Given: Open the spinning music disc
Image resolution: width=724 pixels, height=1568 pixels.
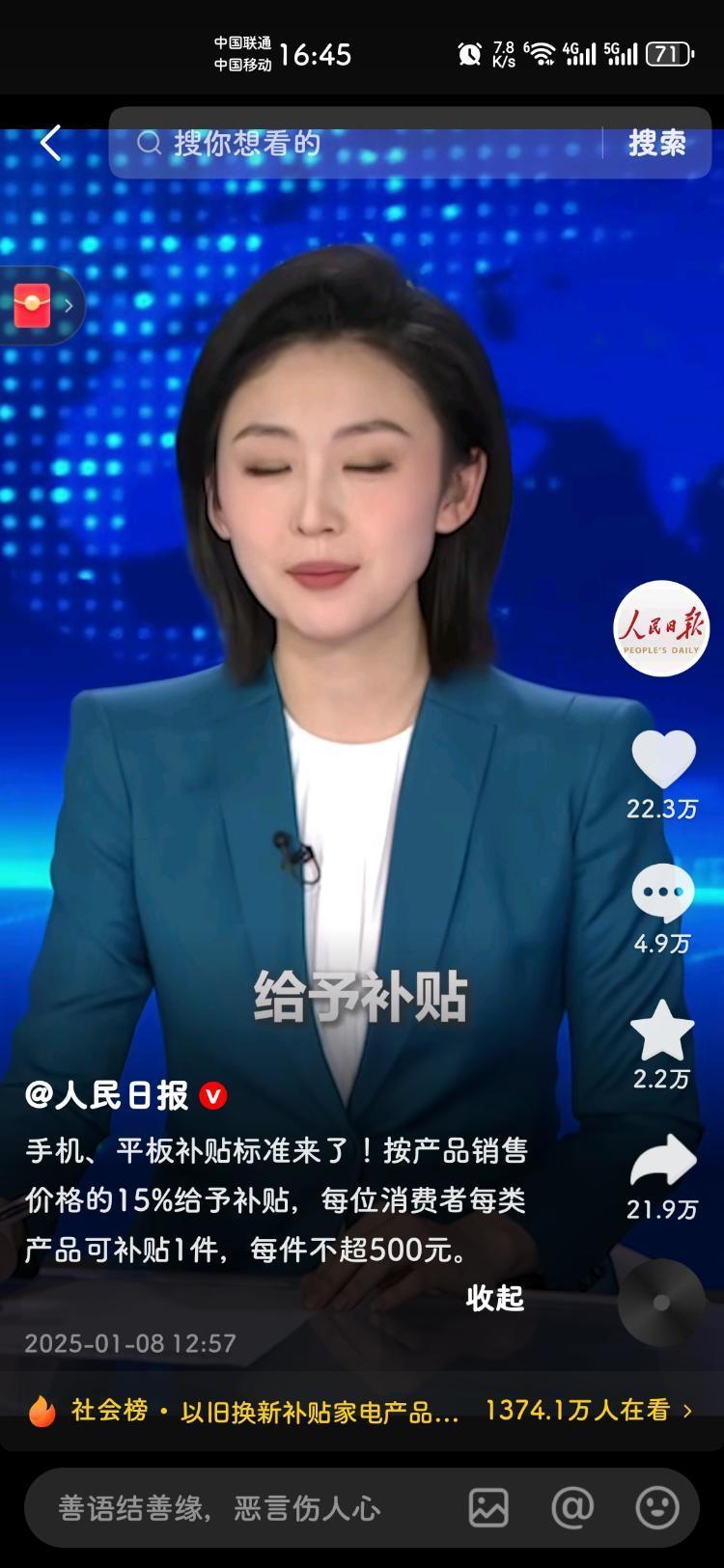Looking at the screenshot, I should point(661,1302).
